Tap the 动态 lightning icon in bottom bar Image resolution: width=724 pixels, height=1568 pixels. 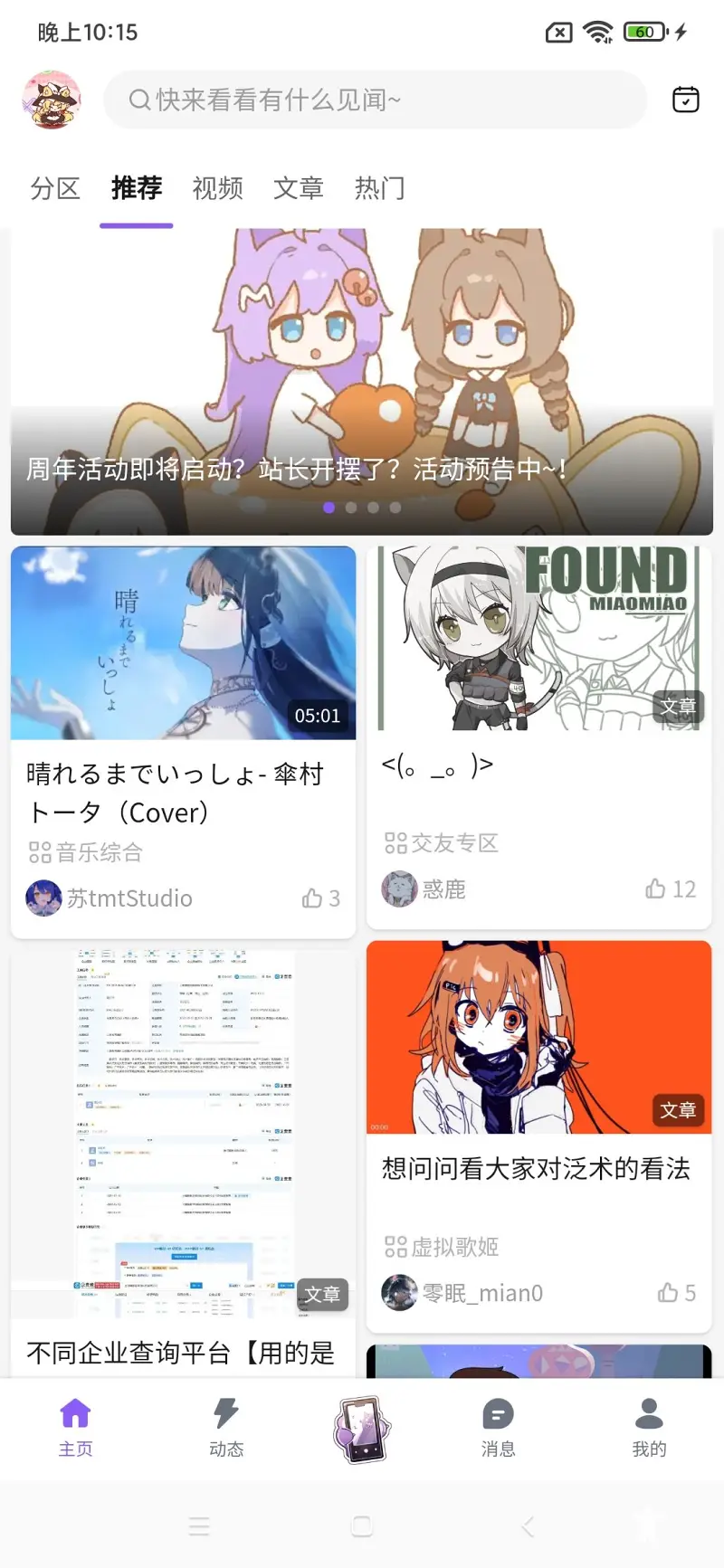click(225, 1412)
